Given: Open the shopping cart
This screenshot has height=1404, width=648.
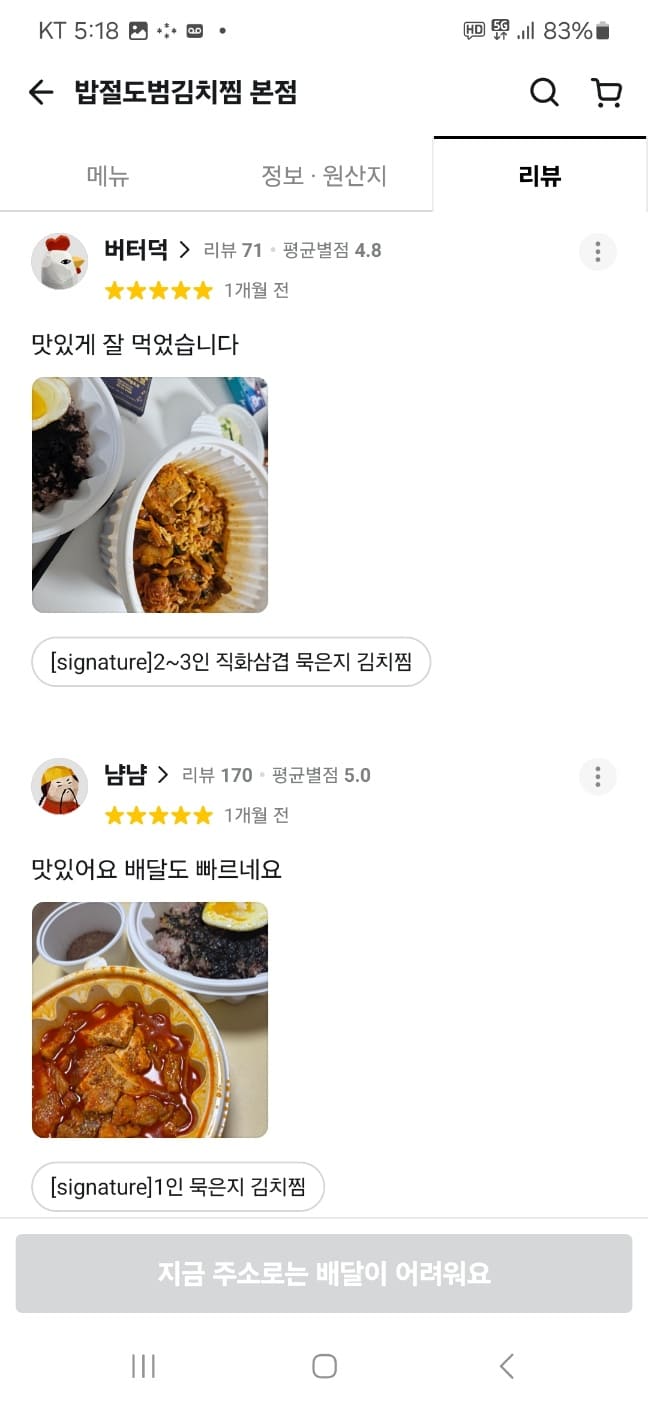Looking at the screenshot, I should (x=606, y=93).
